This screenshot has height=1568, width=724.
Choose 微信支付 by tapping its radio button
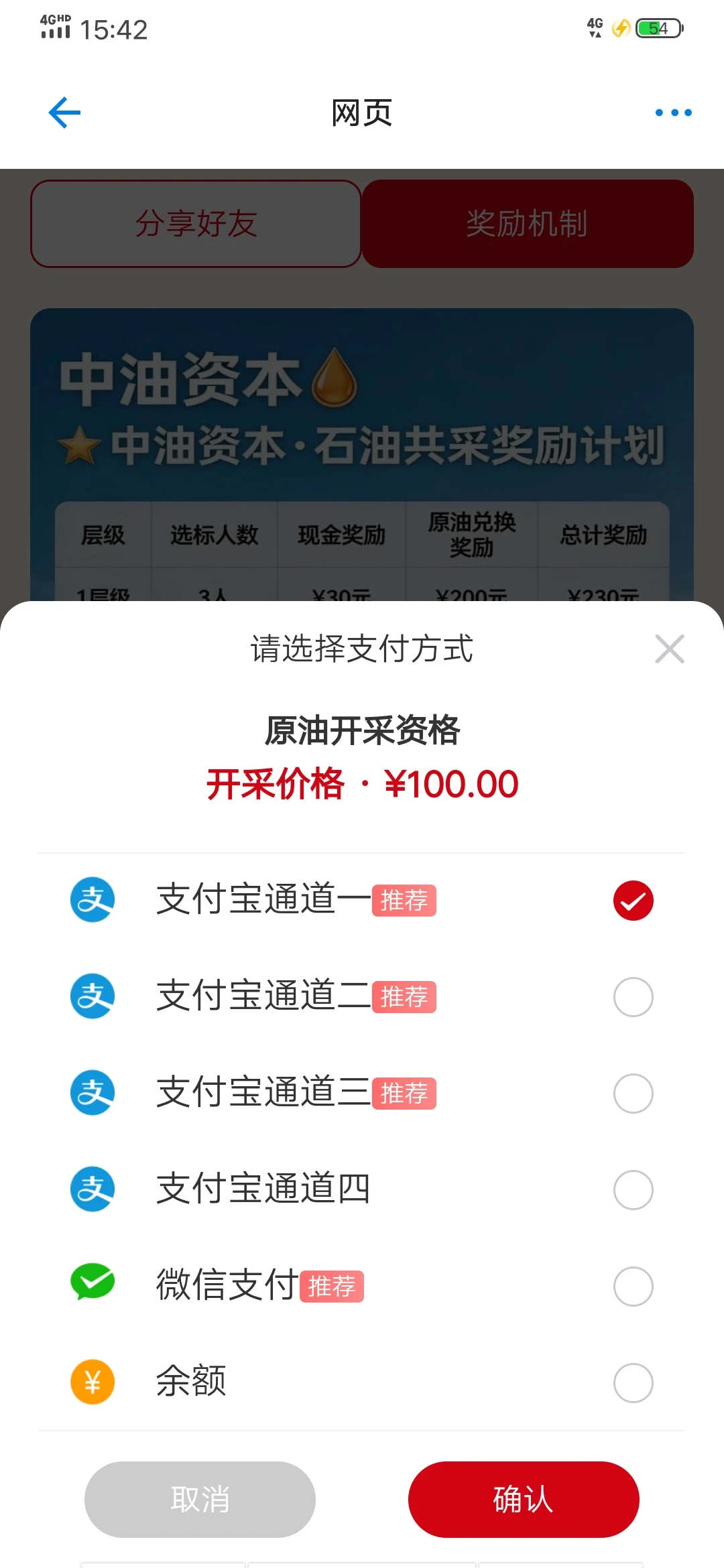pyautogui.click(x=633, y=1286)
